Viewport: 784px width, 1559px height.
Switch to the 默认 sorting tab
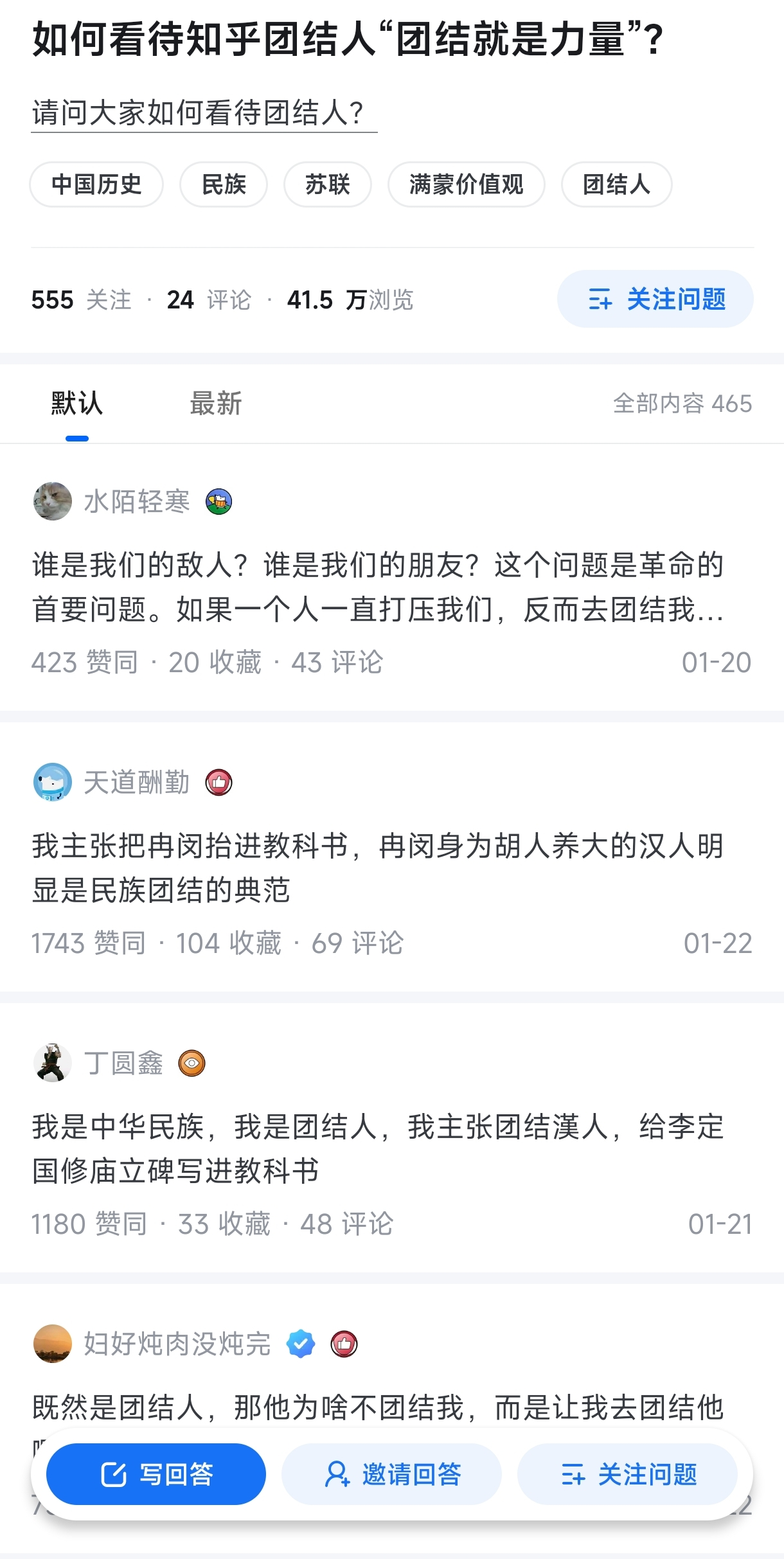[x=77, y=404]
